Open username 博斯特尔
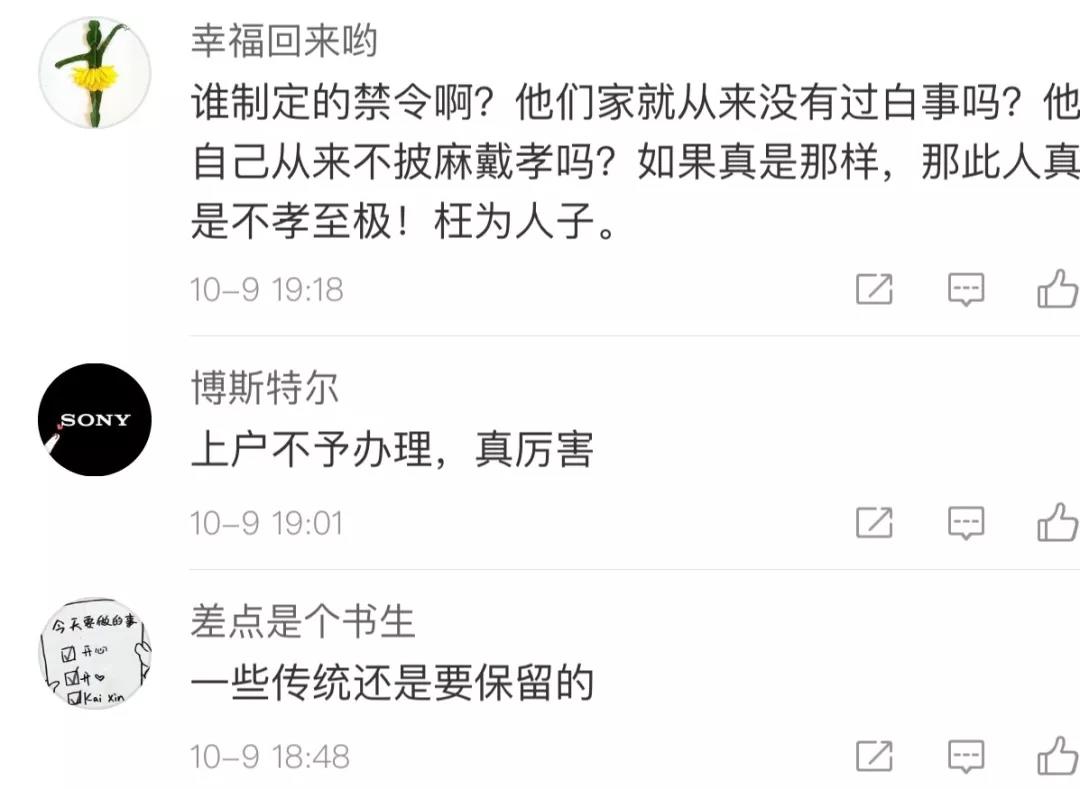The image size is (1080, 789). [265, 388]
